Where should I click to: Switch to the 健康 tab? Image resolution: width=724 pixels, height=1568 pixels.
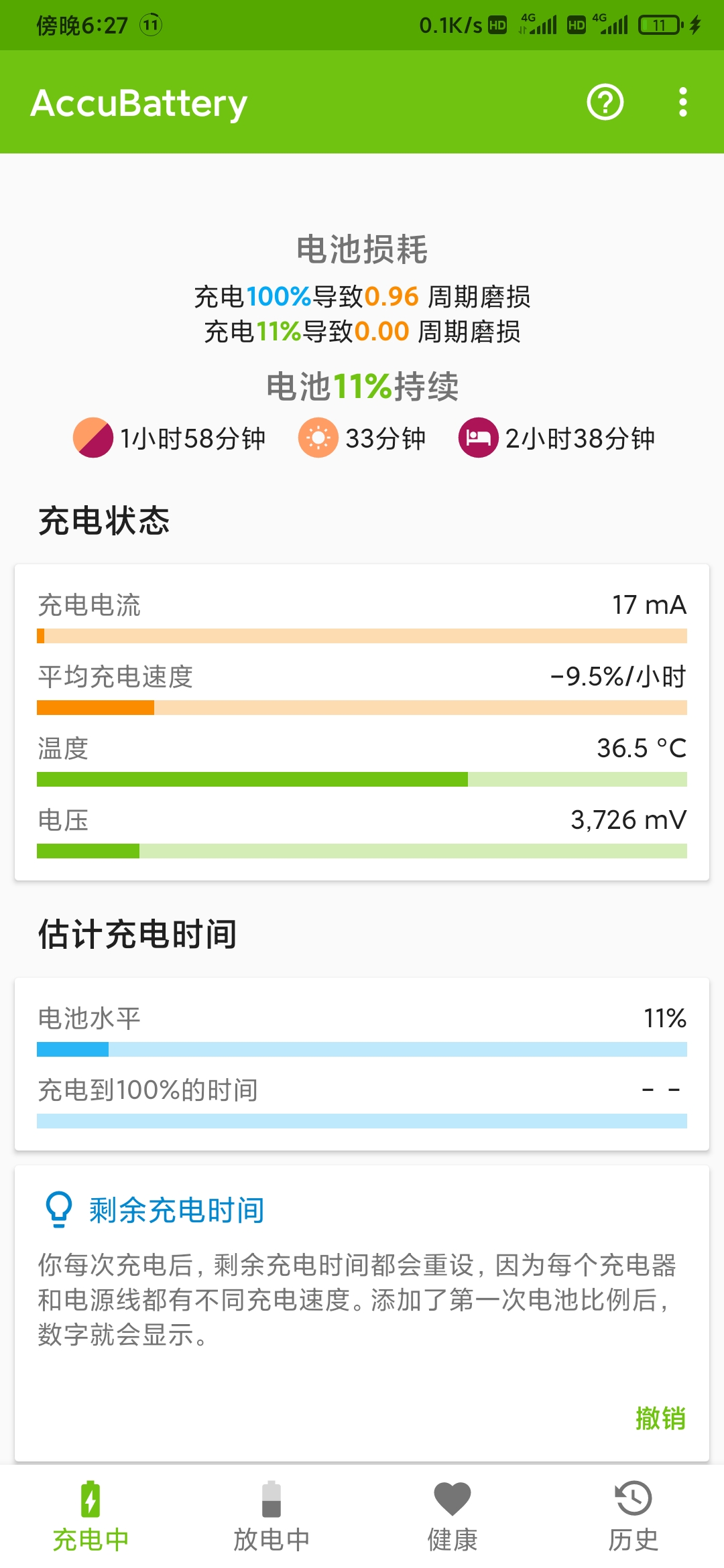452,1517
